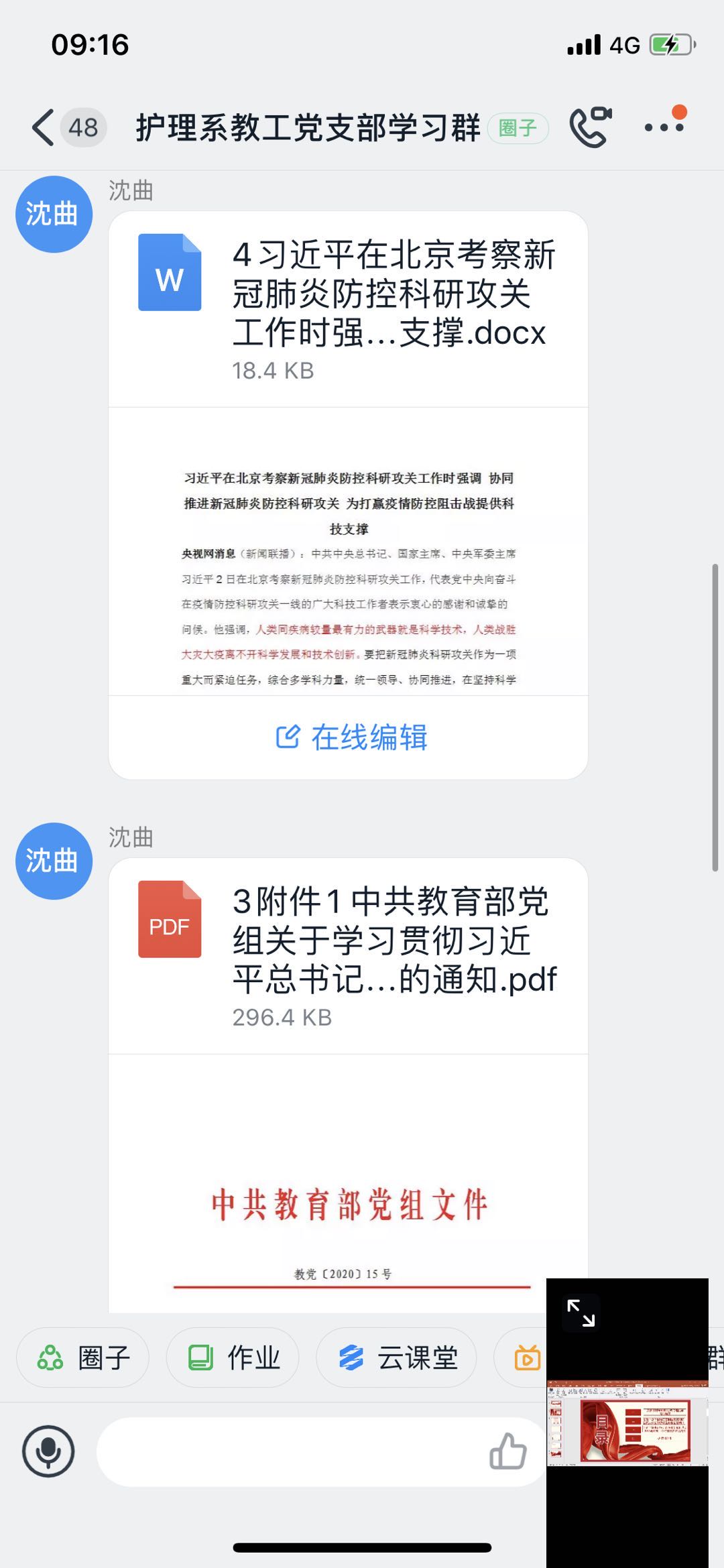Image resolution: width=724 pixels, height=1568 pixels.
Task: Tap 在线编辑 to edit the document online
Action: click(x=351, y=737)
